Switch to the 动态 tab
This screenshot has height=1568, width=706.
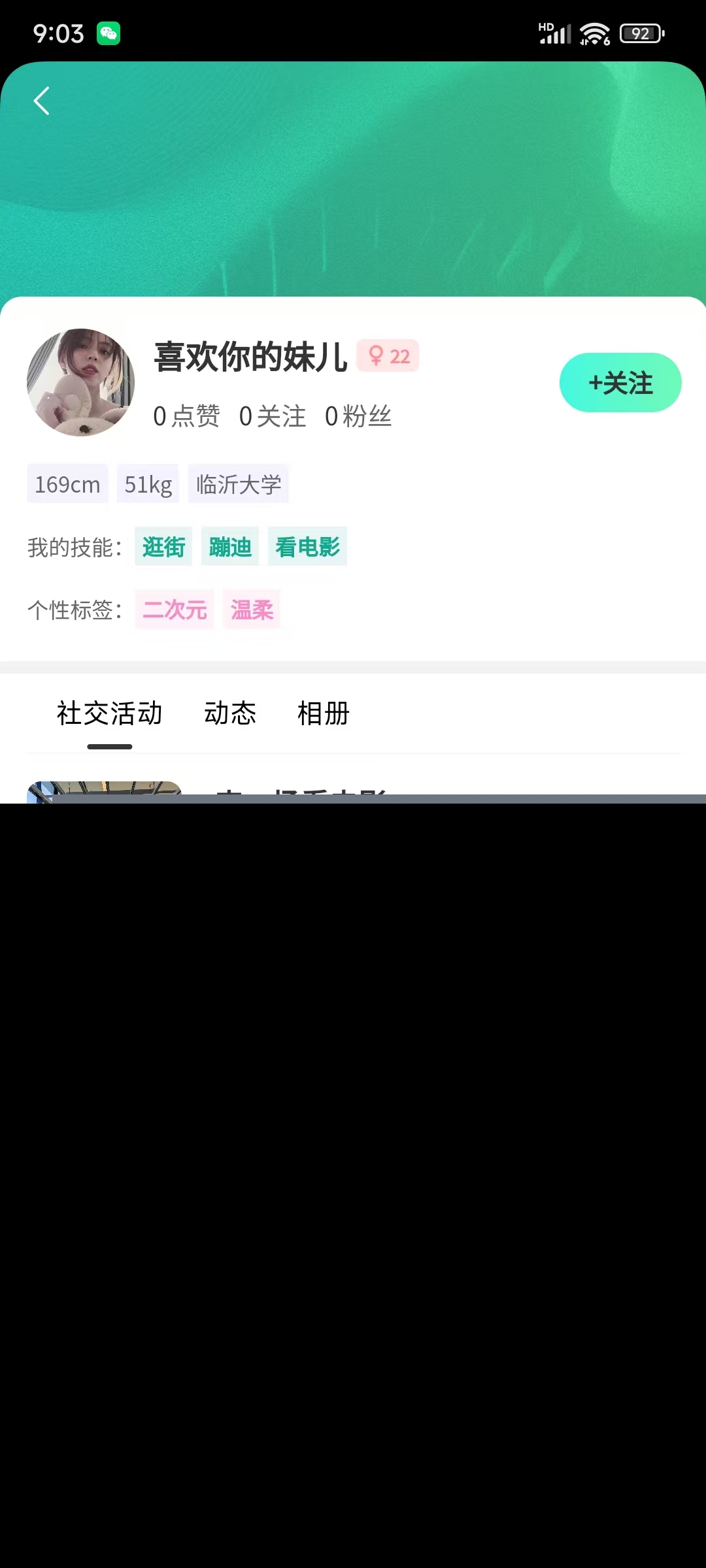230,713
